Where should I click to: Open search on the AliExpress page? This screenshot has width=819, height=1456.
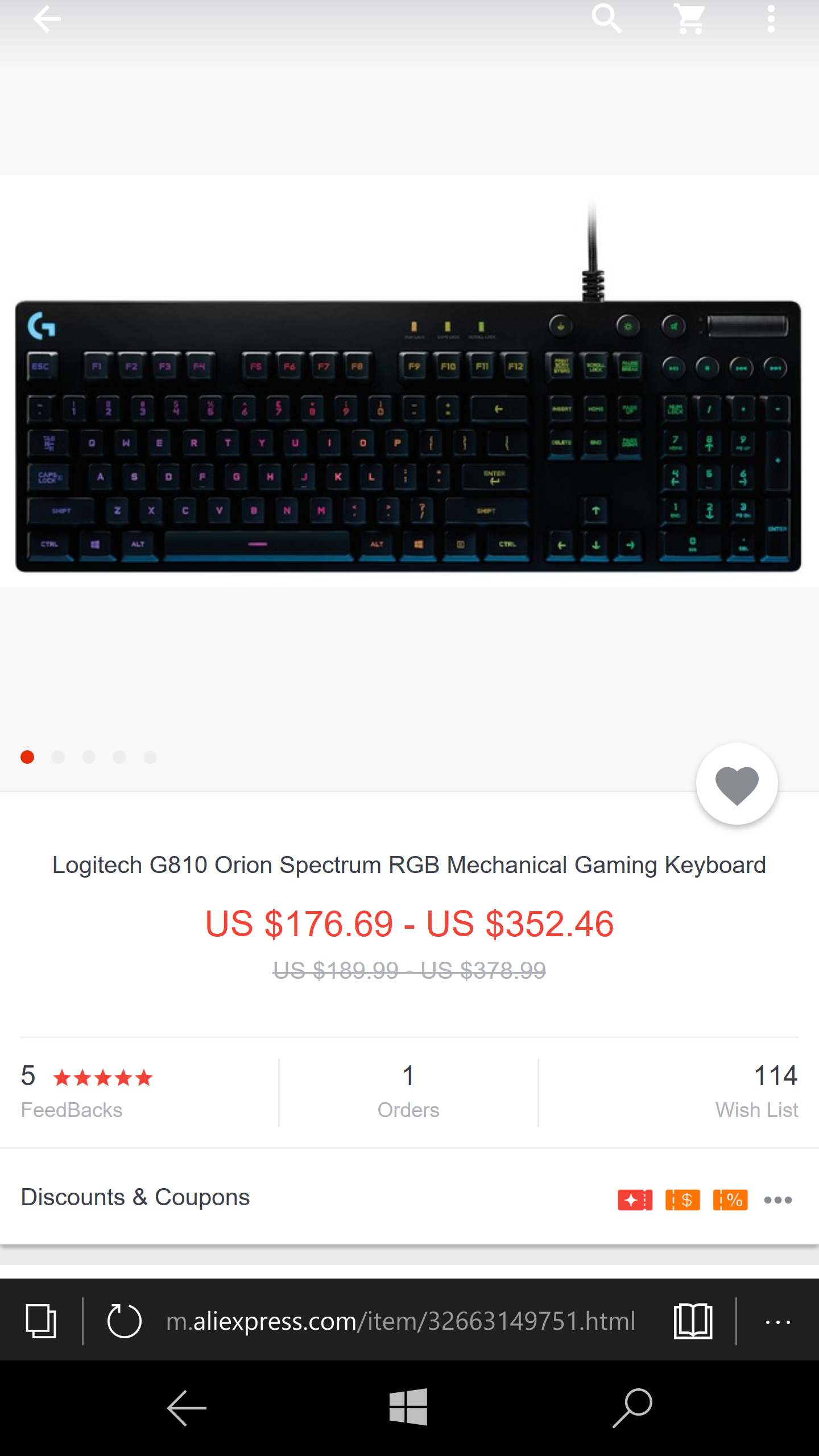[x=606, y=19]
